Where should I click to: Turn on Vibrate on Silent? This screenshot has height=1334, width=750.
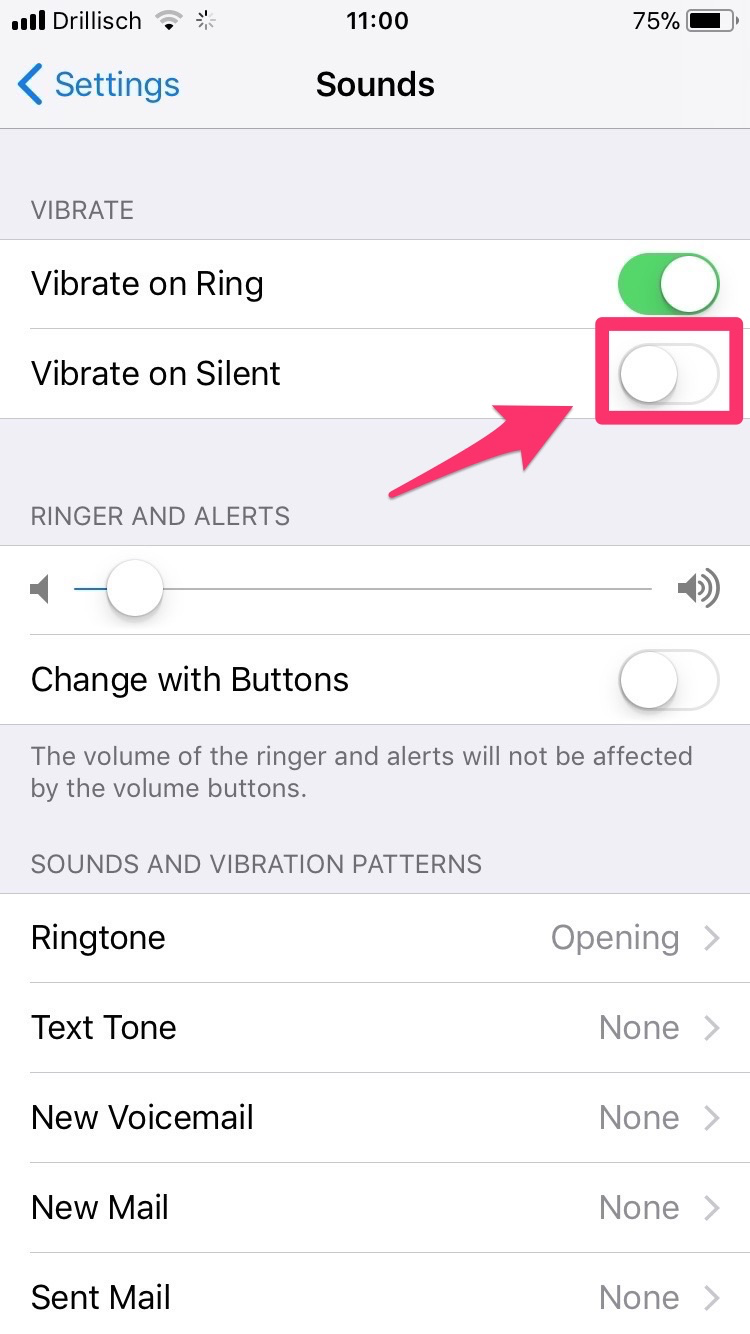pos(668,374)
